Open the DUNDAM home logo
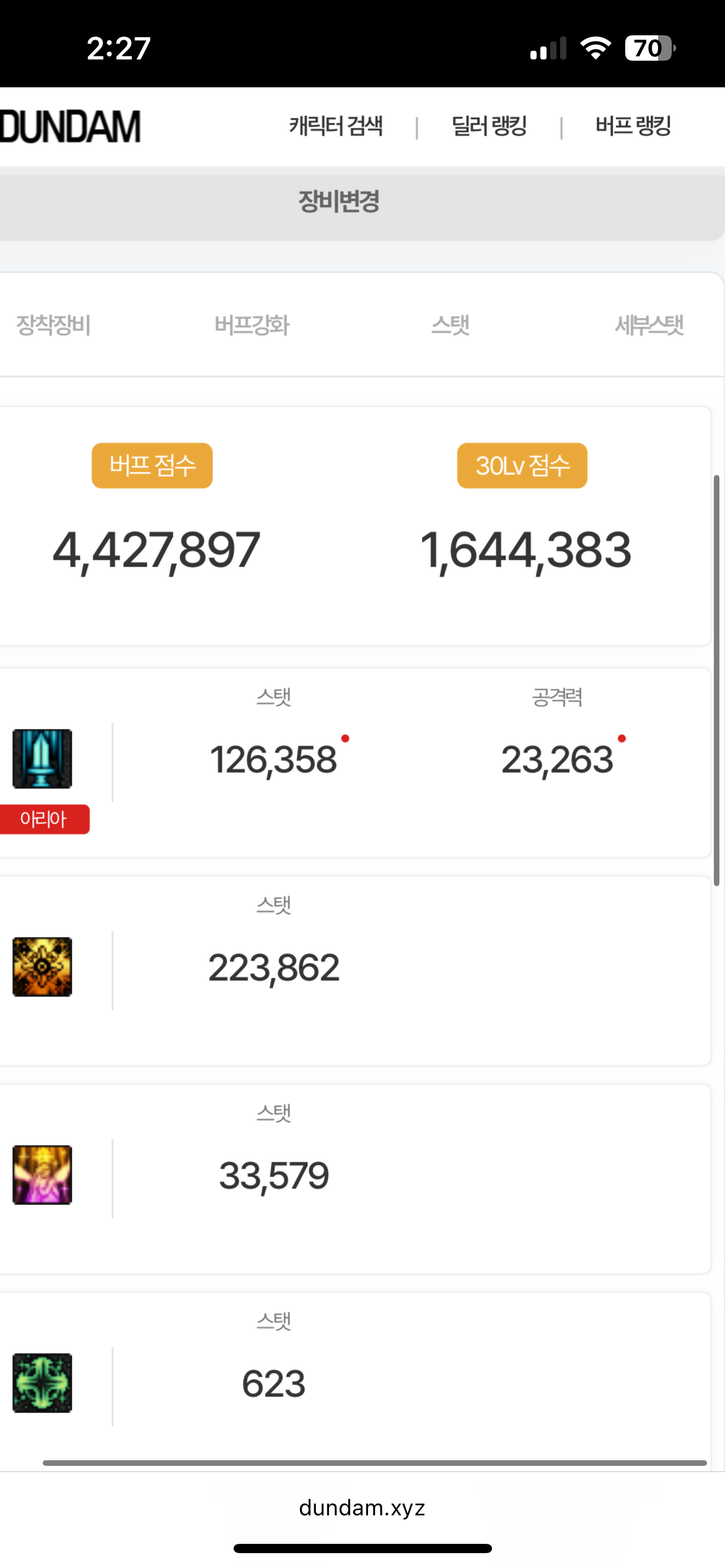The height and width of the screenshot is (1568, 725). 71,127
